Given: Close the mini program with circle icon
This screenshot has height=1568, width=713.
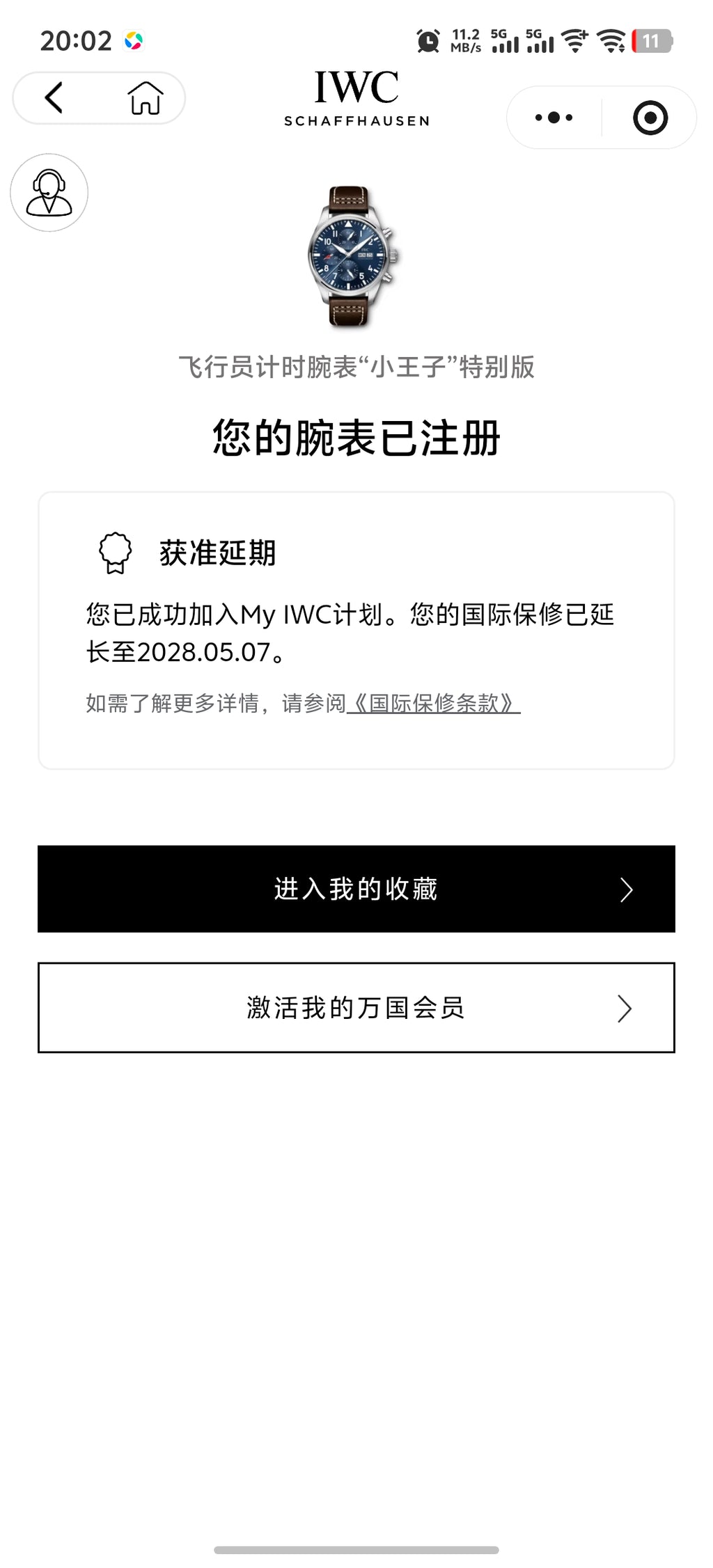Looking at the screenshot, I should [x=650, y=118].
